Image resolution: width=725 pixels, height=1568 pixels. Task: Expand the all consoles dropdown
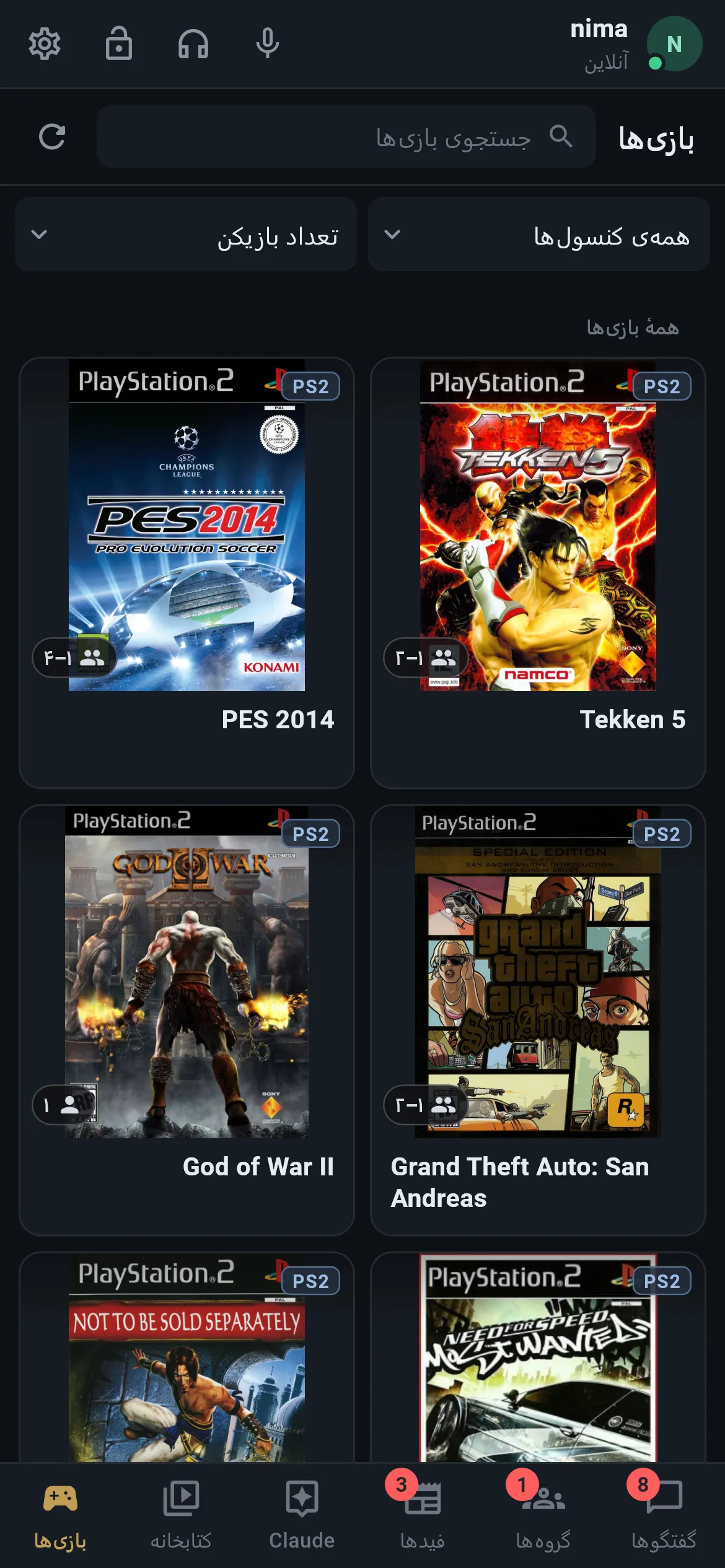[539, 235]
